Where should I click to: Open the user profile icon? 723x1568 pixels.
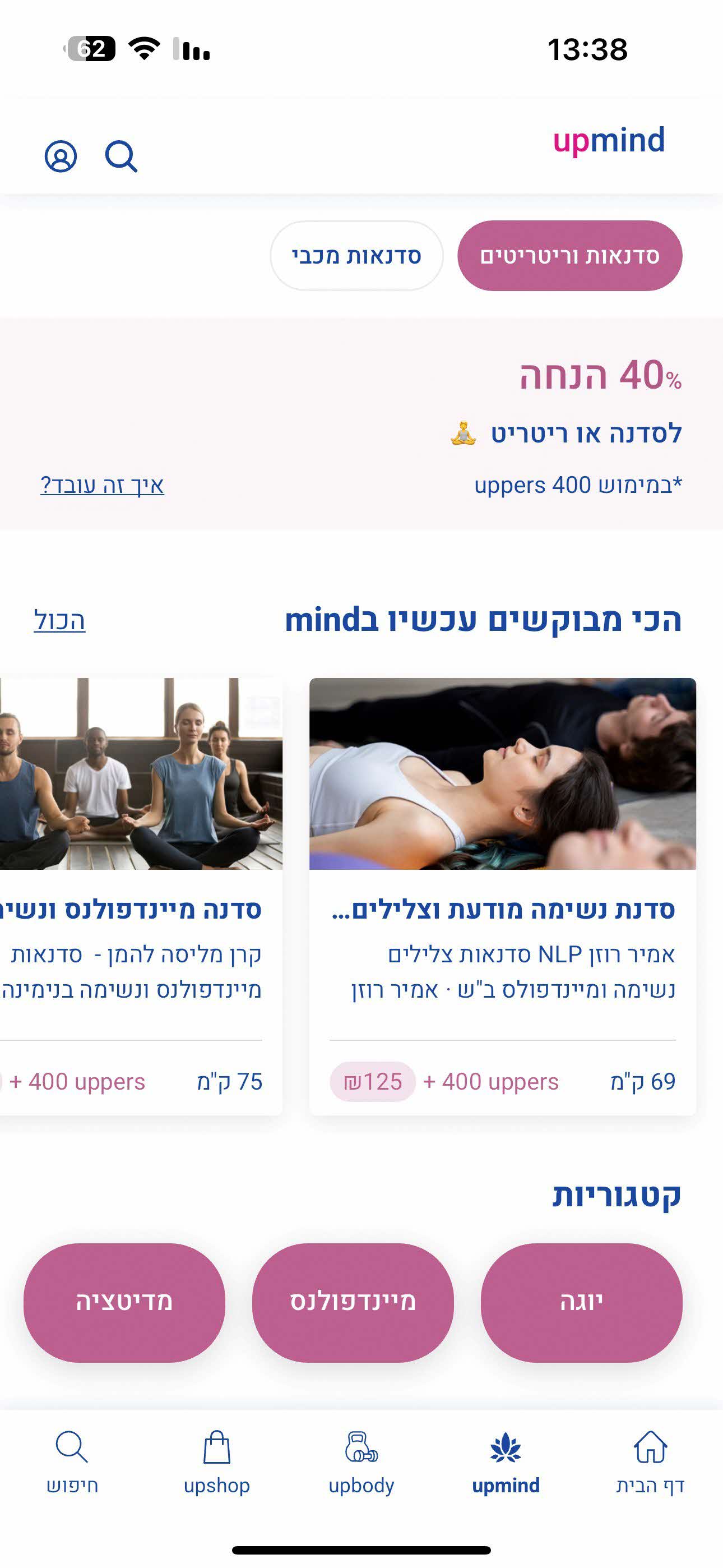point(61,156)
